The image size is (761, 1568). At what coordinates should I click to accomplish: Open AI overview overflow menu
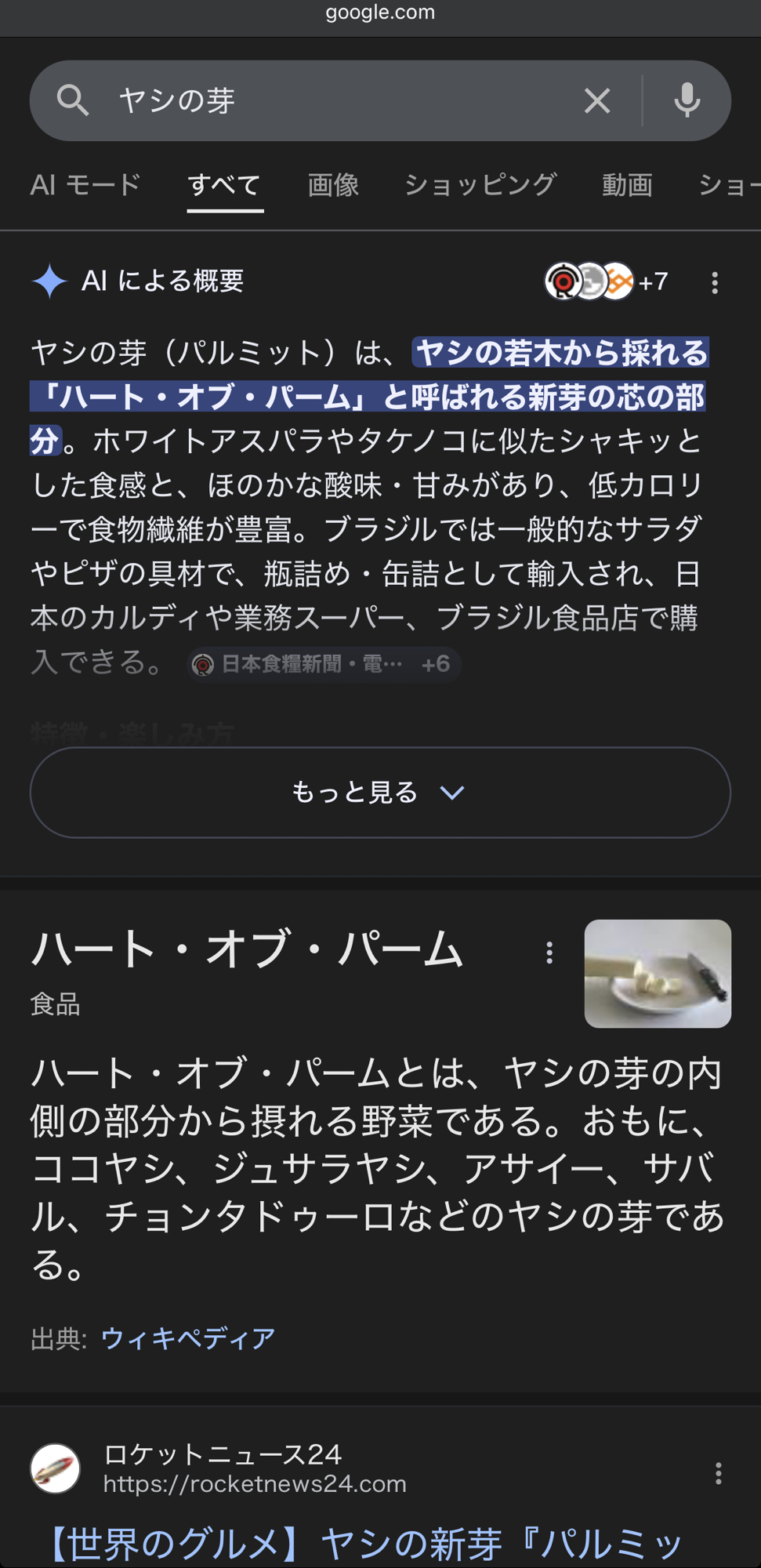coord(714,283)
